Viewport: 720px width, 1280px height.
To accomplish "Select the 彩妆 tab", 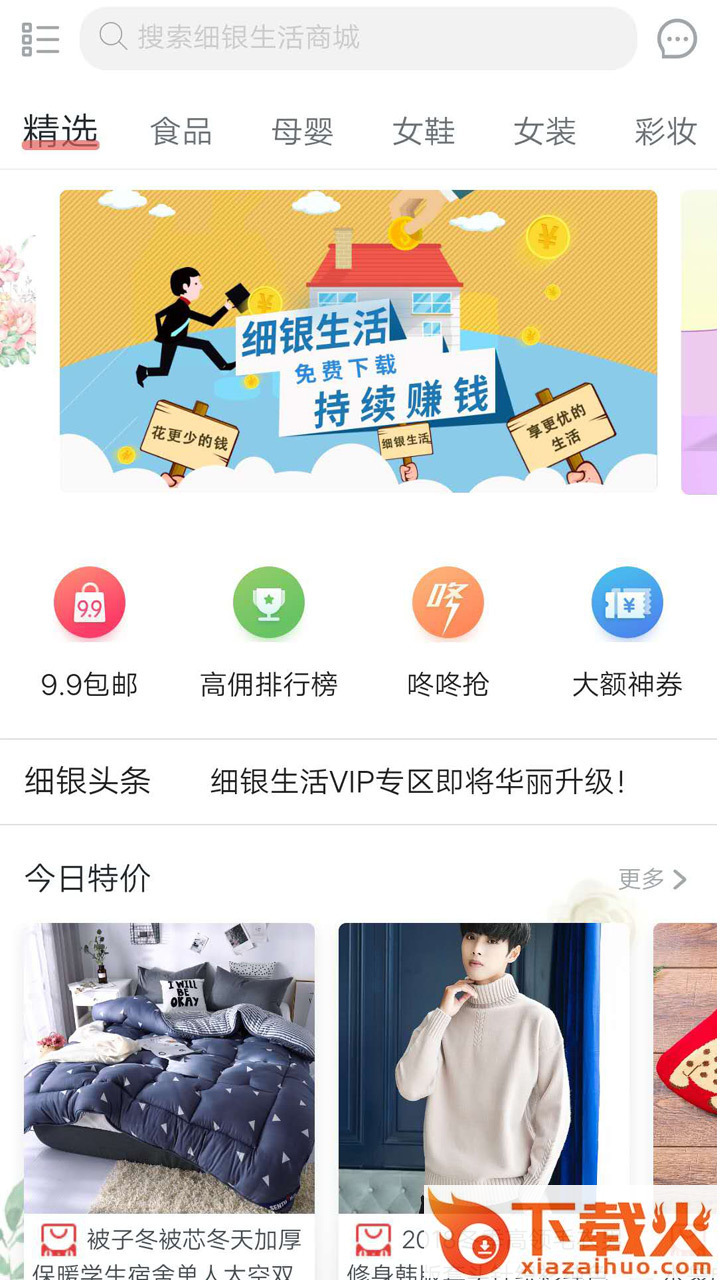I will 664,133.
